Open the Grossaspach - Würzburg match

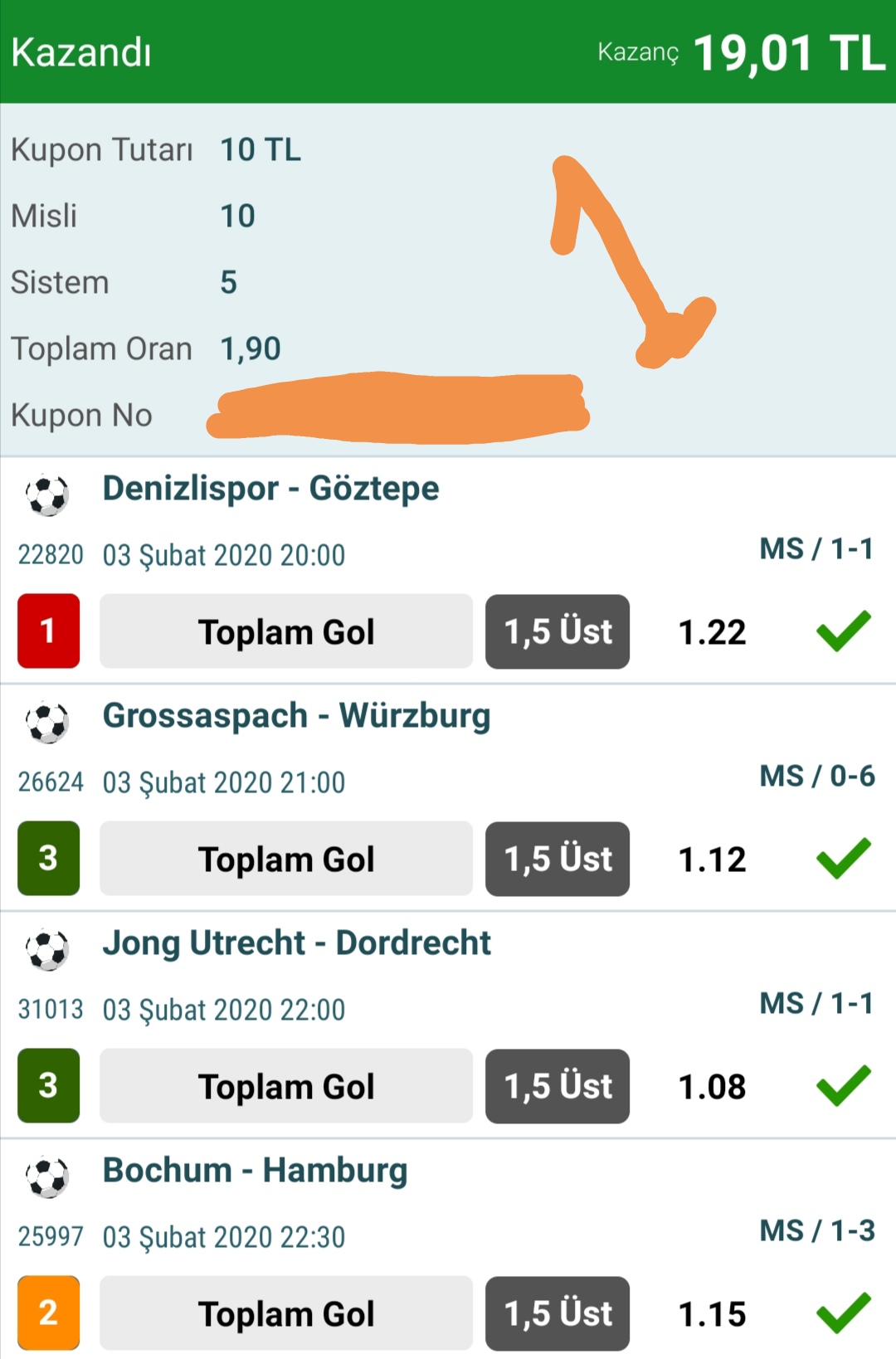tap(296, 716)
